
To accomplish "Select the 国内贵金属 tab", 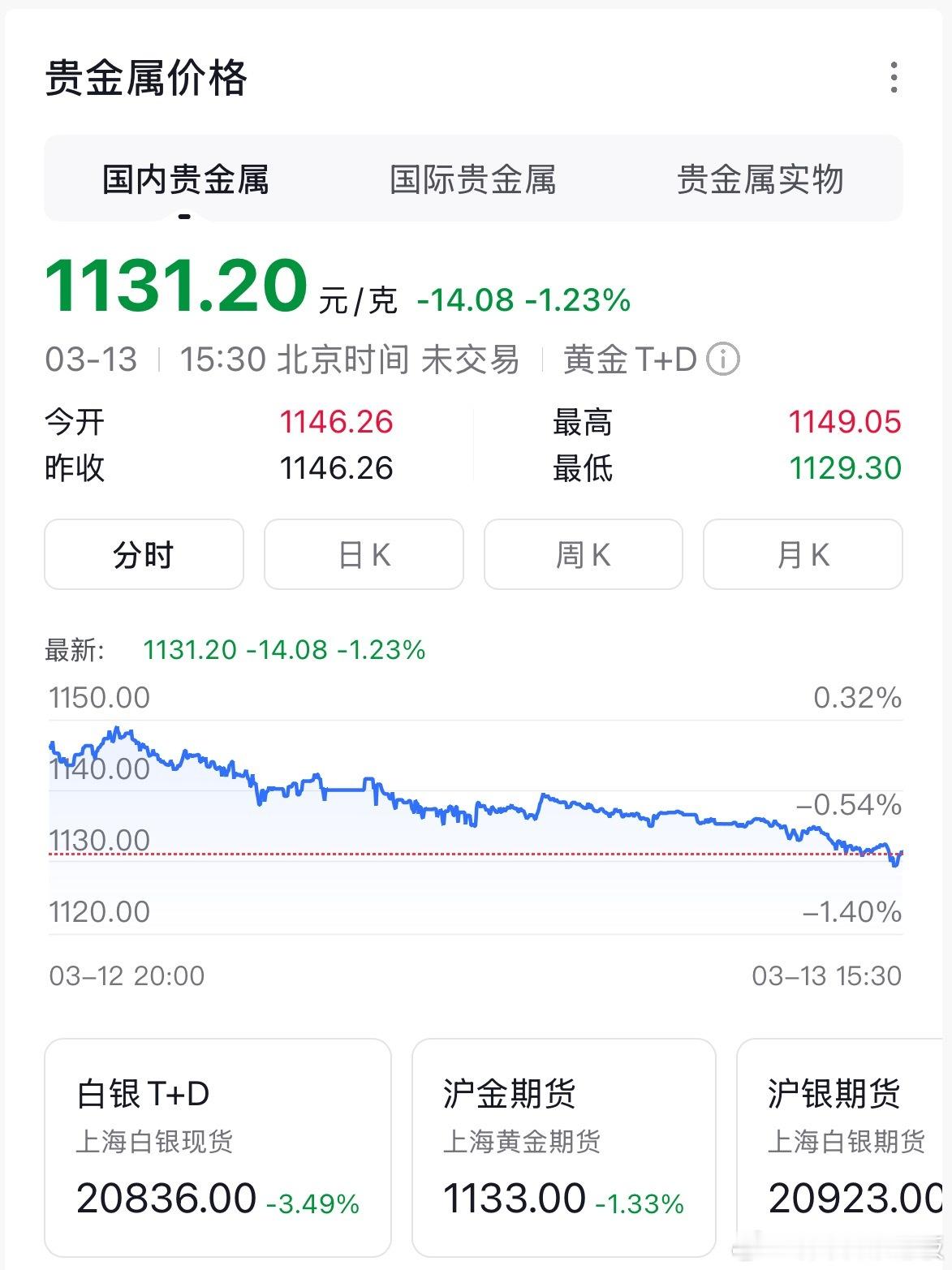I will (x=185, y=180).
